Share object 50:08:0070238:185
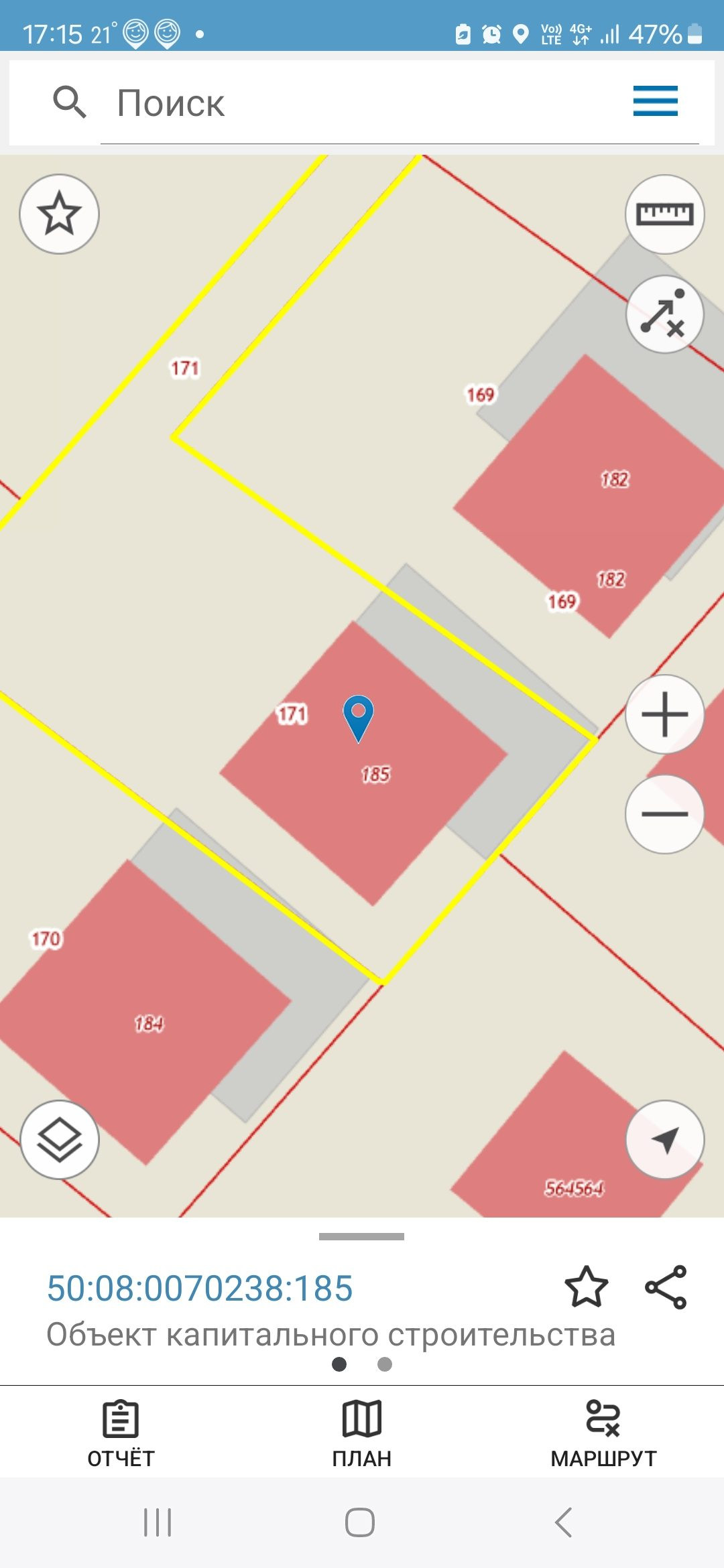 coord(666,1287)
